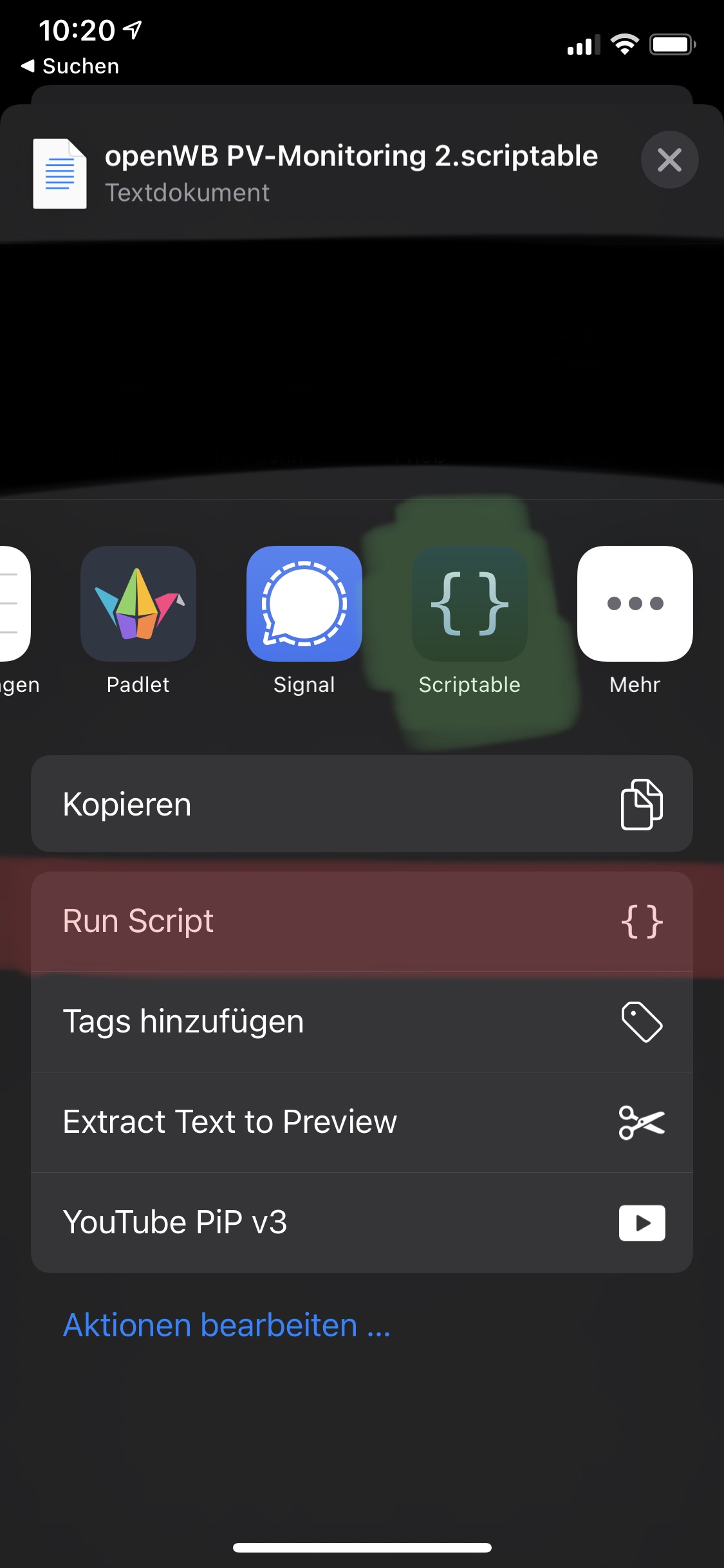Screen dimensions: 724x1568
Task: Select the Kopieren action
Action: coord(362,804)
